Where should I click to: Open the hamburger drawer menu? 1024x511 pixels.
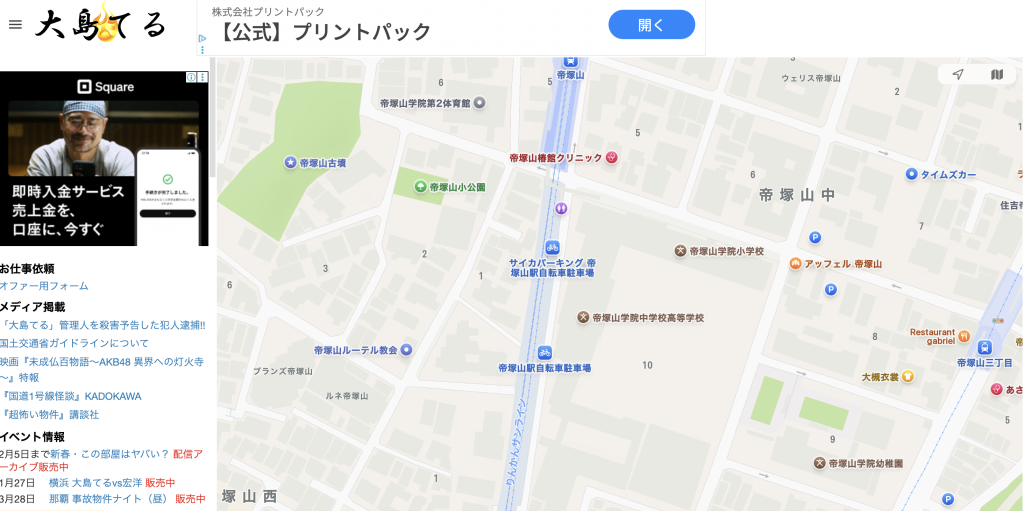(15, 24)
